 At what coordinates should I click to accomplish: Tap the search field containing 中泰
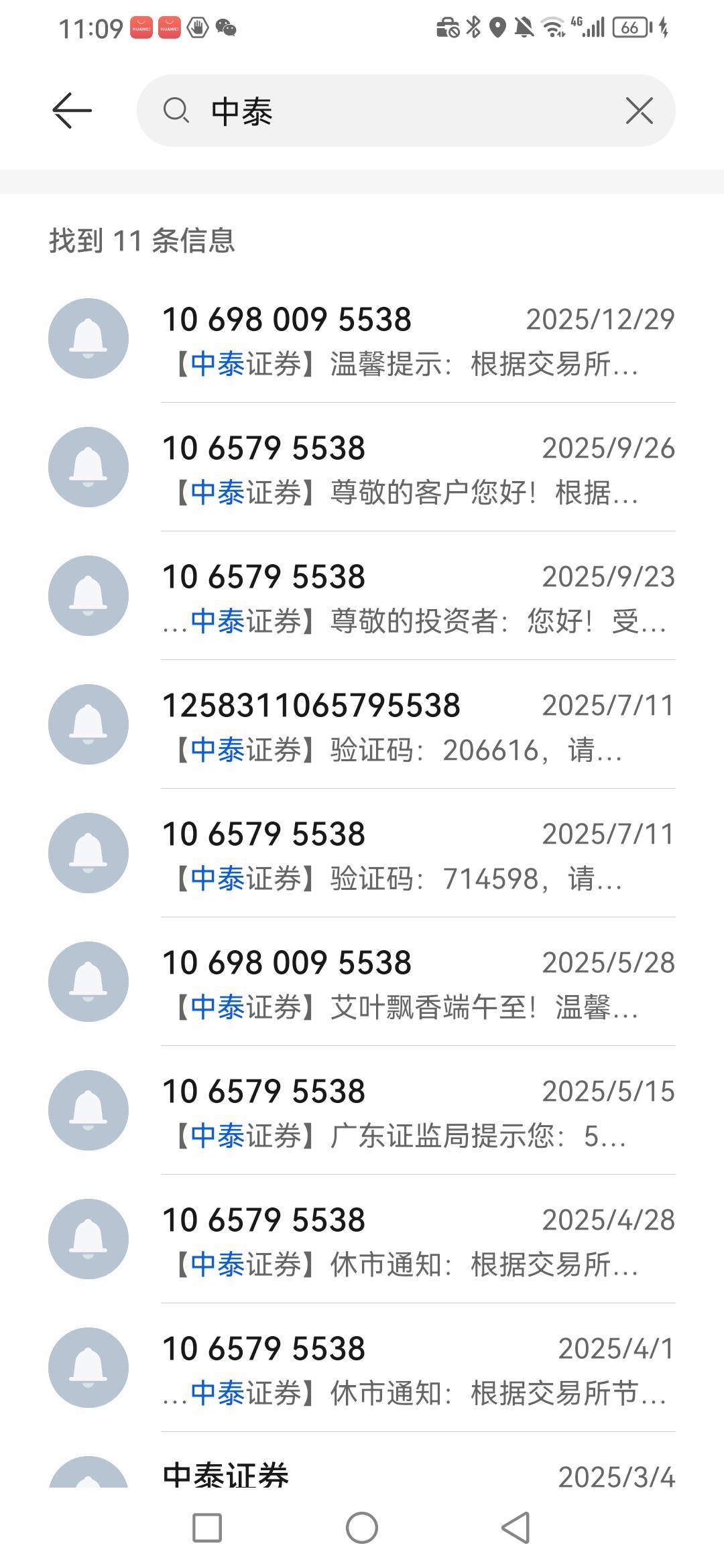(389, 111)
